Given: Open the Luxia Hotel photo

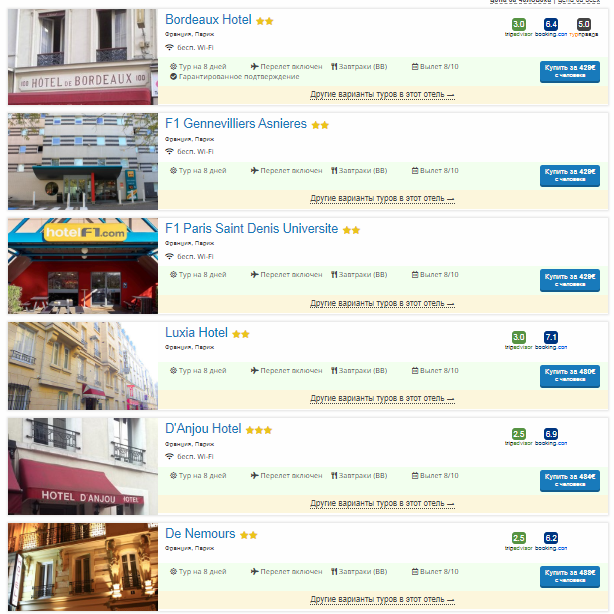Looking at the screenshot, I should click(82, 365).
